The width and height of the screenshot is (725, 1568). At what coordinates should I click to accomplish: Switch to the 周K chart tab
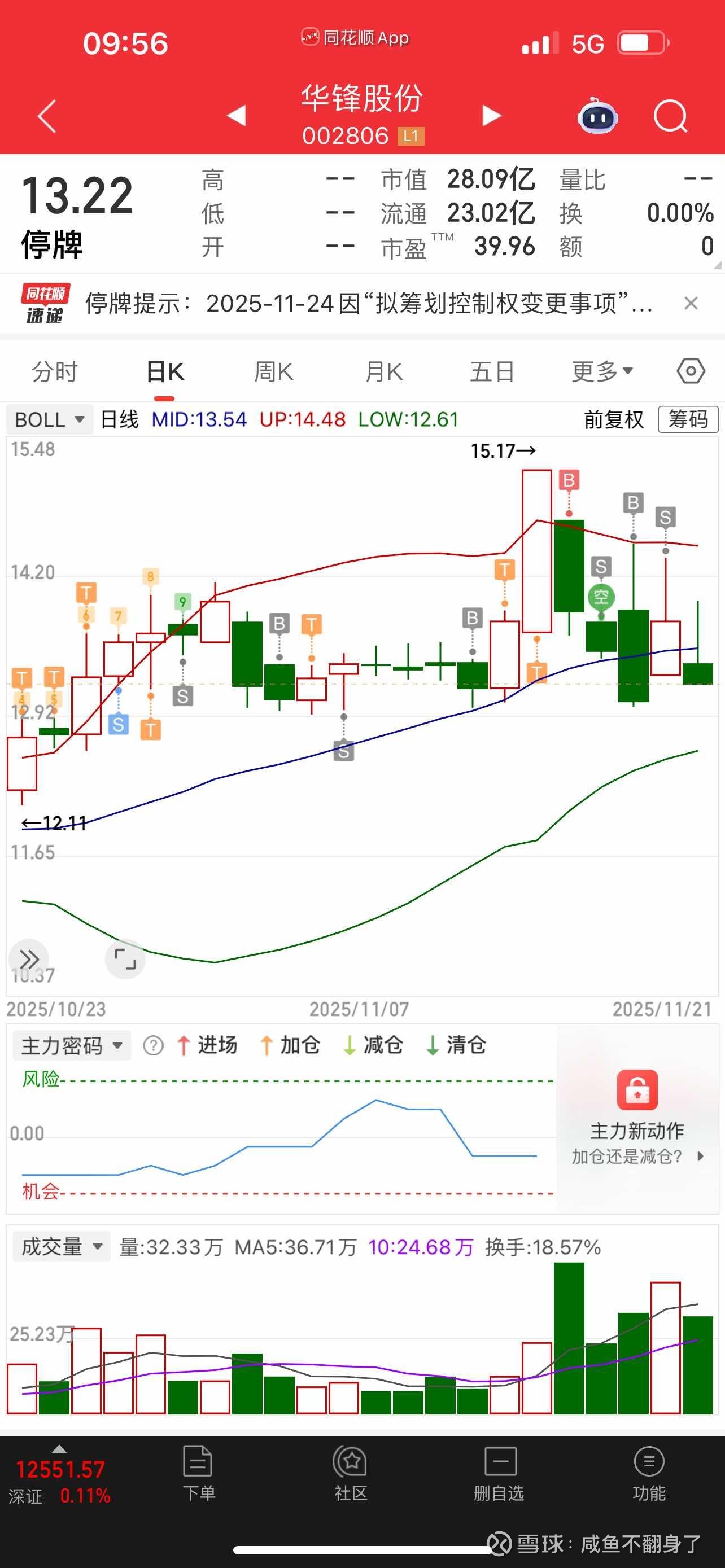pos(273,371)
